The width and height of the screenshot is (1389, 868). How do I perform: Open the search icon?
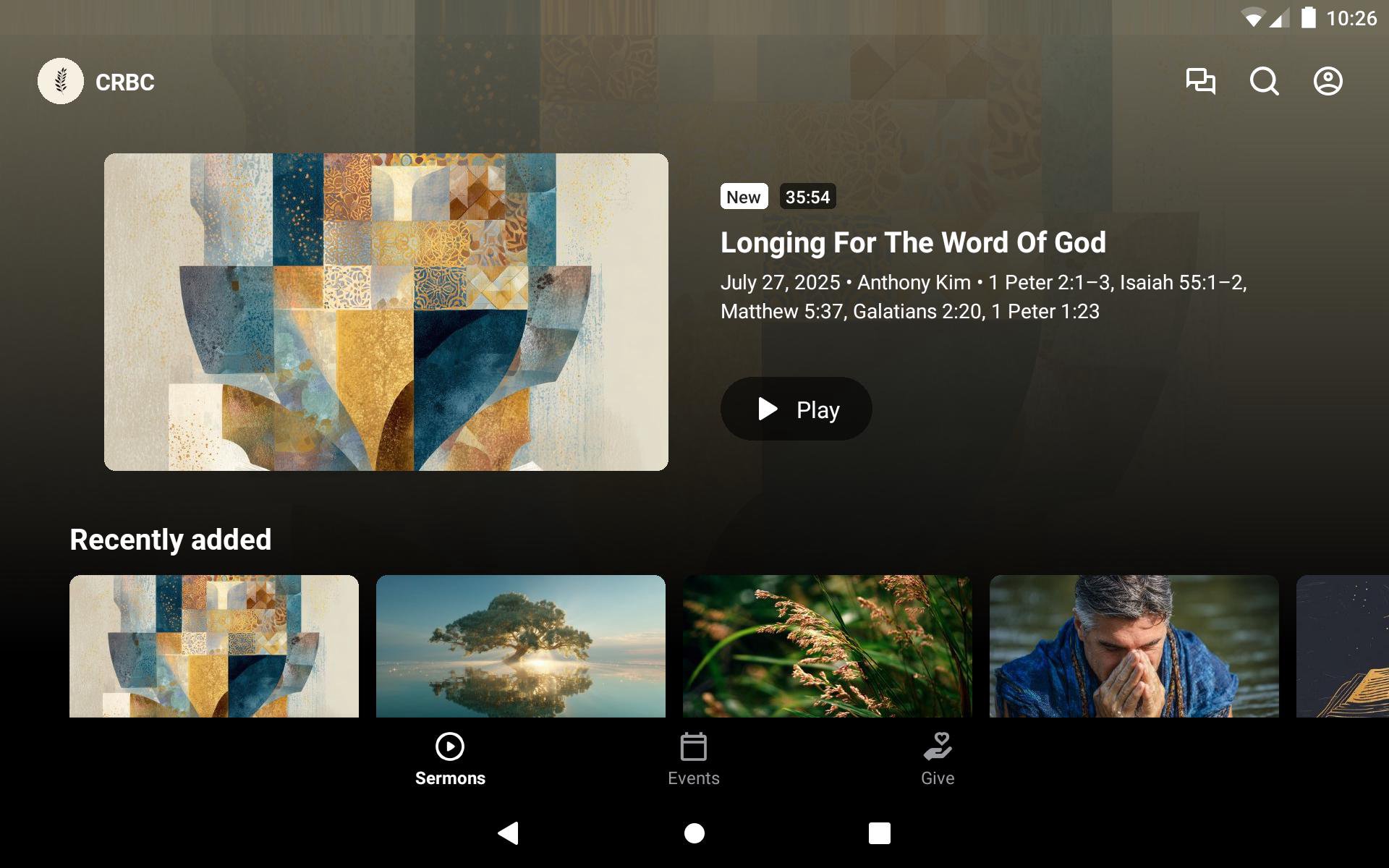coord(1264,81)
